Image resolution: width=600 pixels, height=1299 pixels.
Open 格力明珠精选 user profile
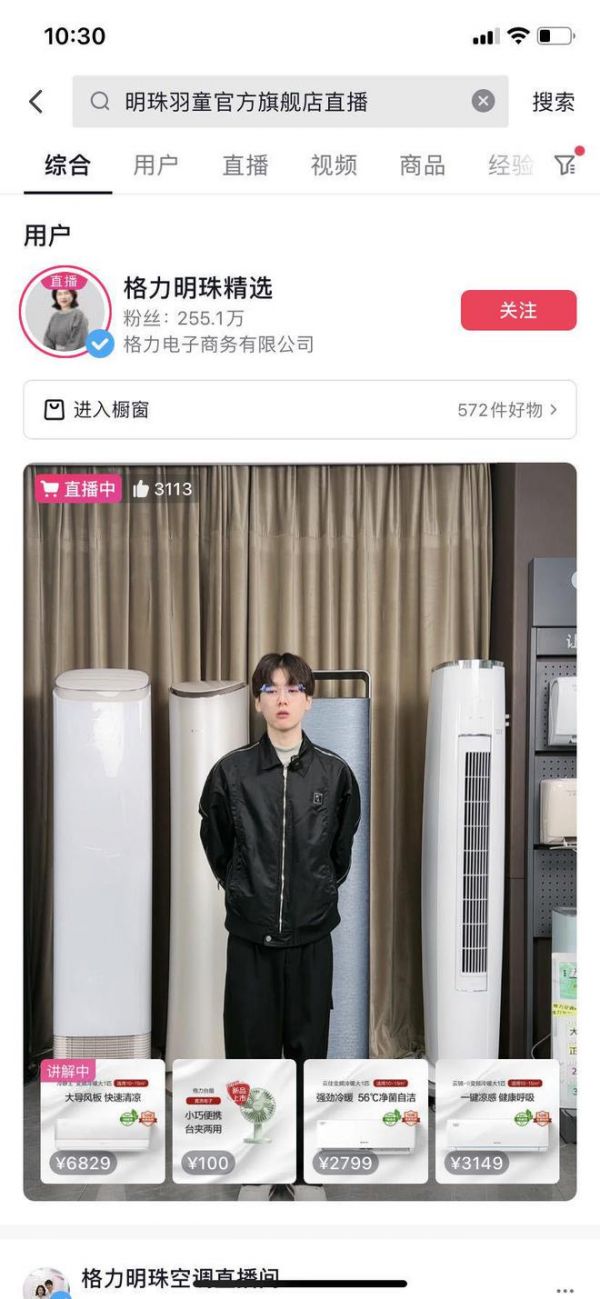(x=197, y=290)
